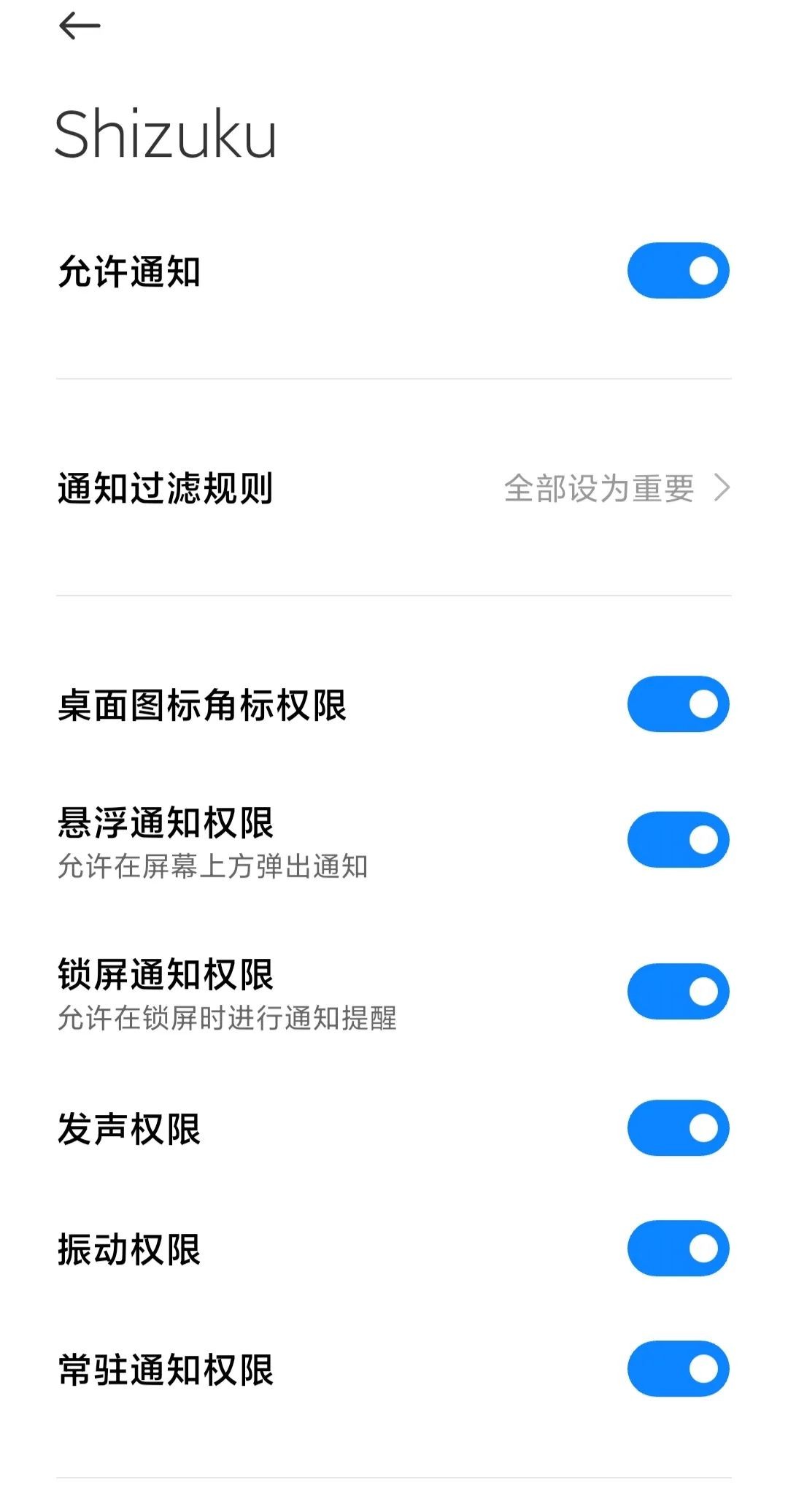Disable the 发声权限 toggle
Viewport: 788px width, 1512px height.
(x=678, y=1128)
